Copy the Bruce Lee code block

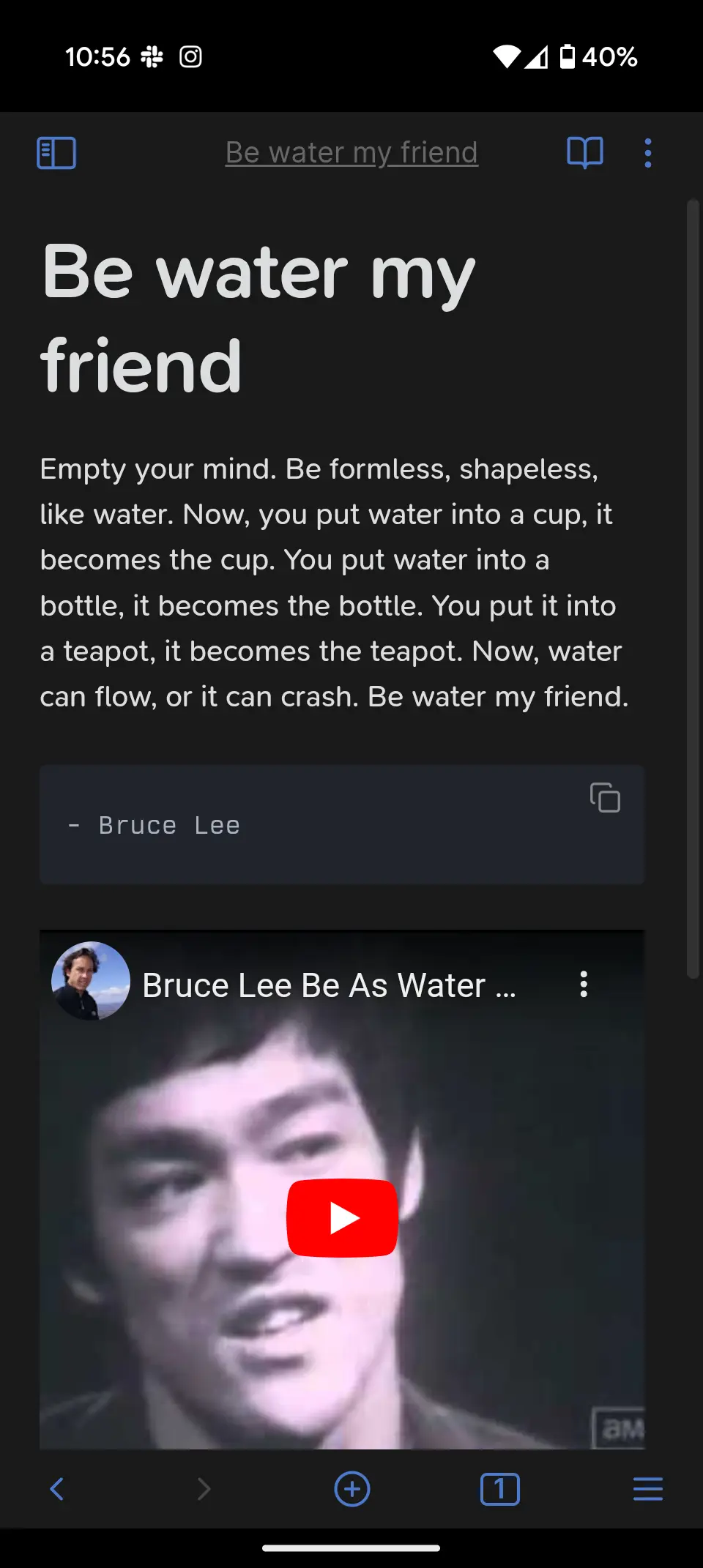point(605,797)
